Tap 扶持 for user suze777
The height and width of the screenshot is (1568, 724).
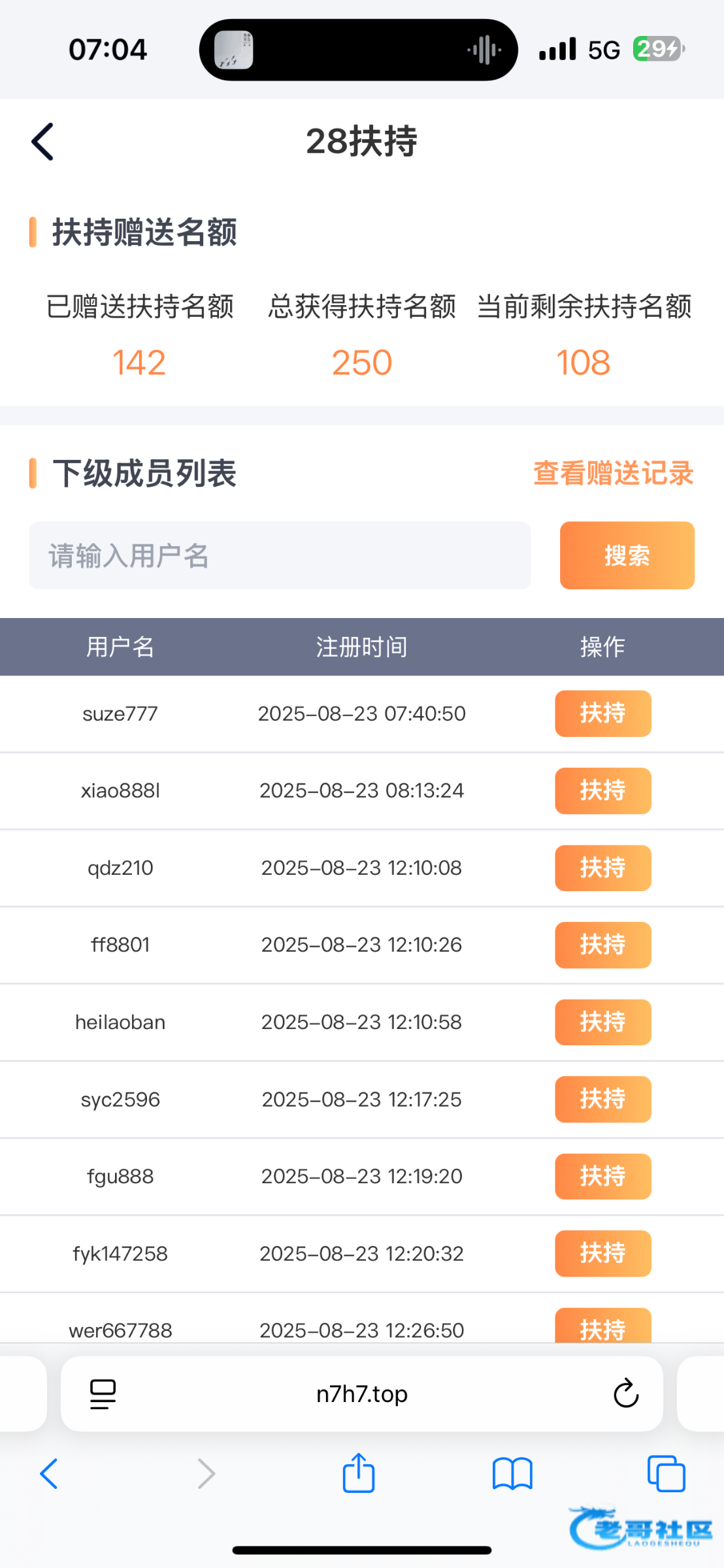click(603, 713)
